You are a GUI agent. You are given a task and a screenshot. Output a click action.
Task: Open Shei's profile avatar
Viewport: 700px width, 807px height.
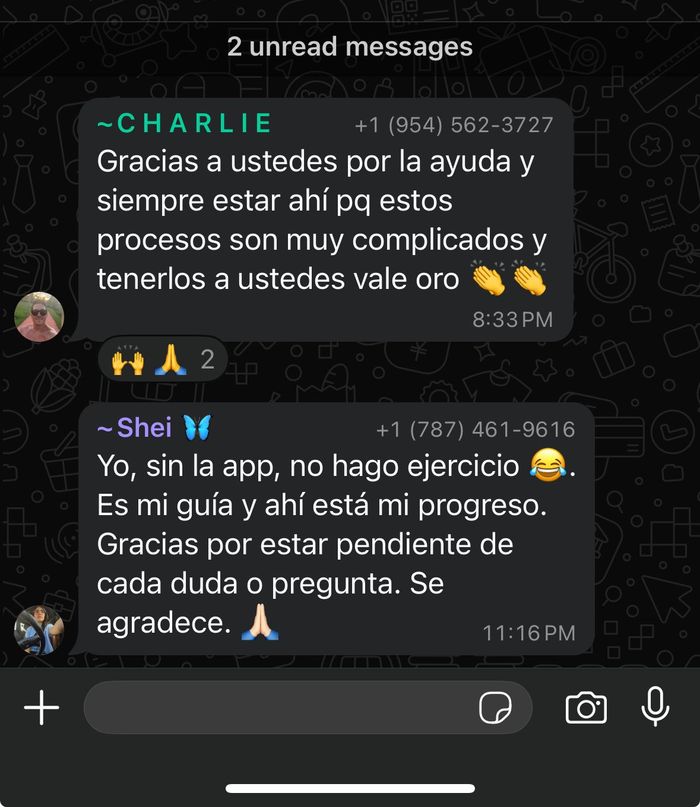click(40, 630)
